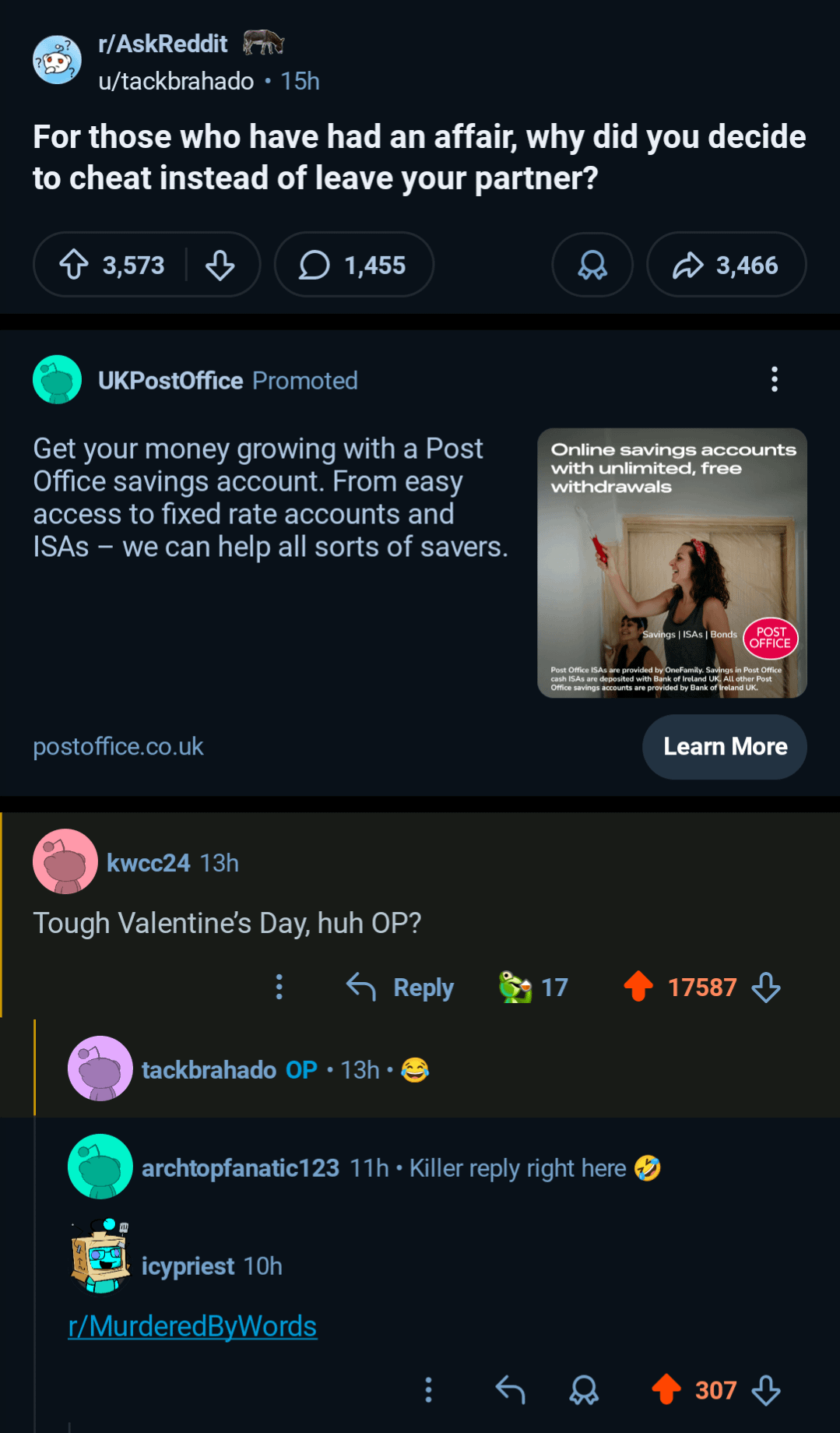This screenshot has height=1433, width=840.
Task: Tap the Post Office savings ad image
Action: pyautogui.click(x=671, y=562)
